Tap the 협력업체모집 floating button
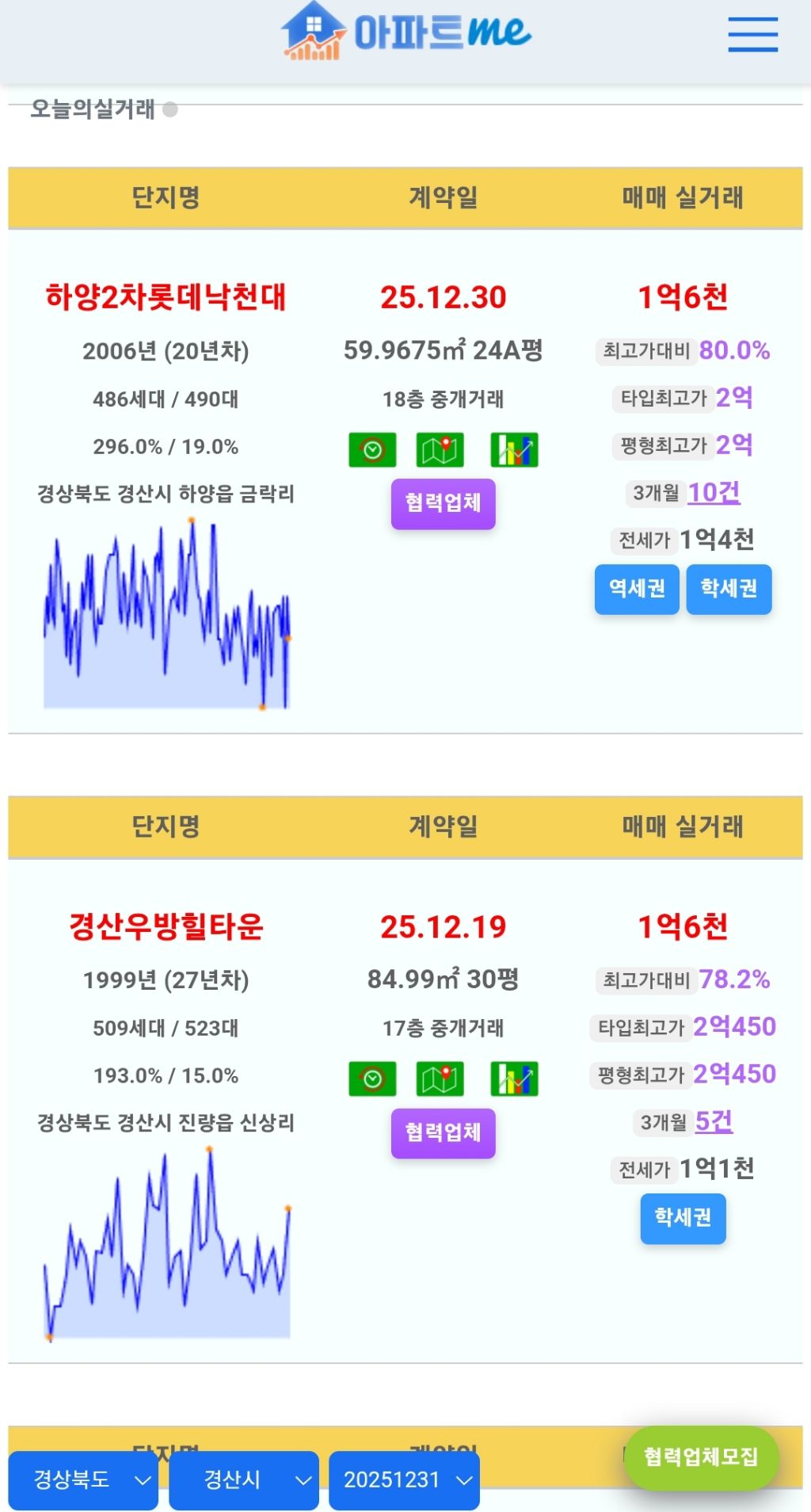Screen dimensions: 811x1512 click(x=701, y=1457)
